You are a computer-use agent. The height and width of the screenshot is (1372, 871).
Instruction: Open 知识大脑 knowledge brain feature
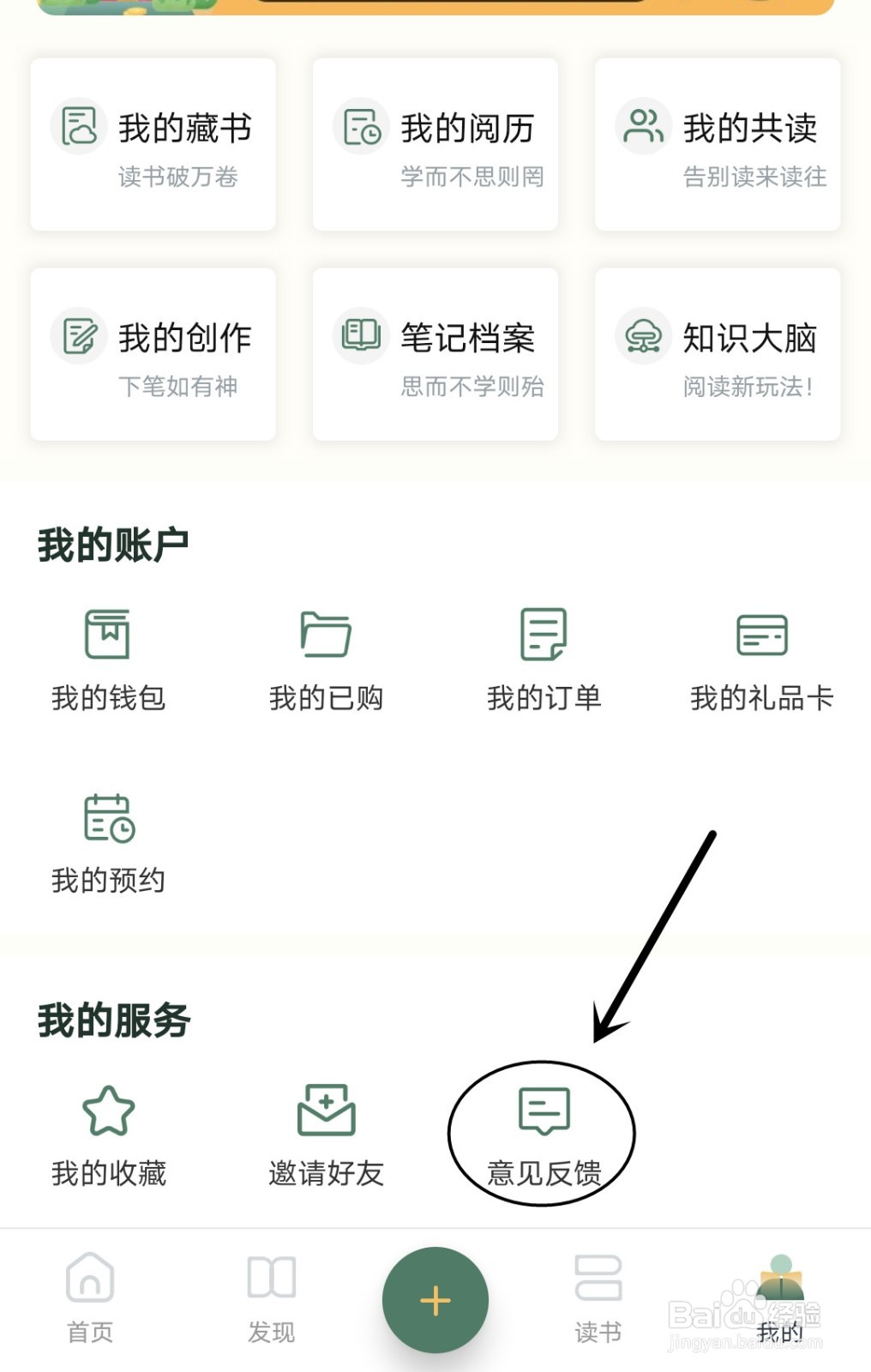click(717, 353)
